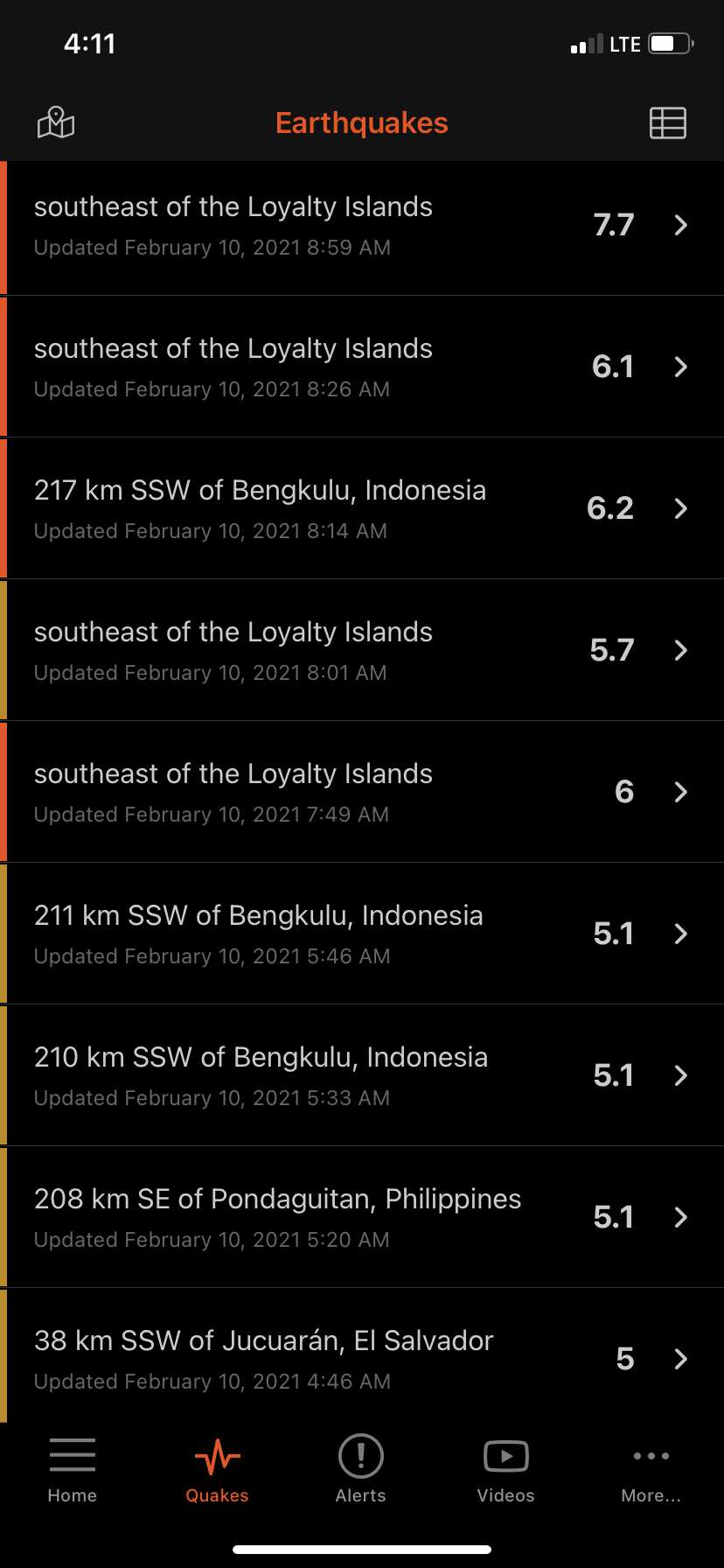This screenshot has width=724, height=1568.
Task: Open the Jucuarán, El Salvador earthquake
Action: (x=362, y=1355)
